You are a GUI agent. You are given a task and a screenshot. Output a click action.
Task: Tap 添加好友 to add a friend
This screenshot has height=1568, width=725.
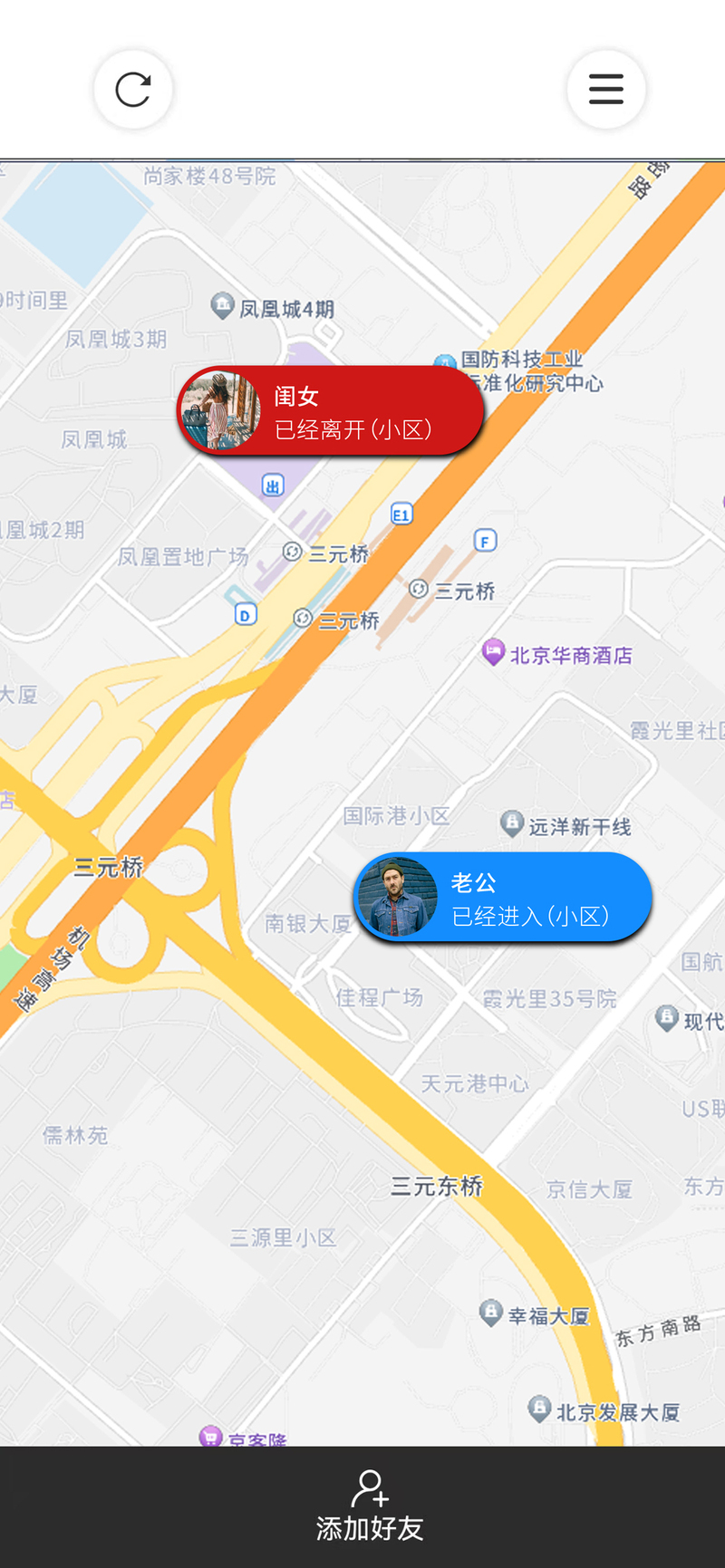click(x=369, y=1507)
